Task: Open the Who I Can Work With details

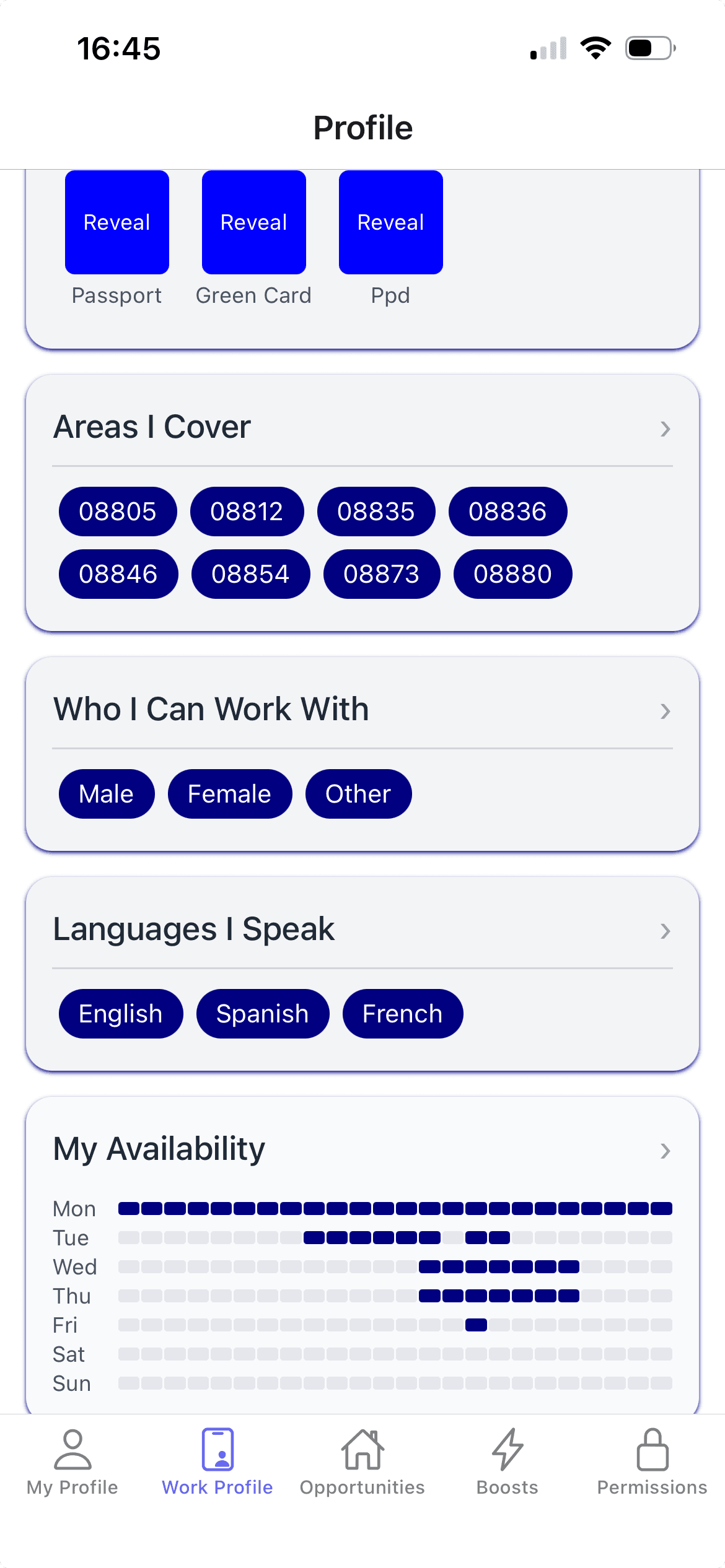Action: pos(666,711)
